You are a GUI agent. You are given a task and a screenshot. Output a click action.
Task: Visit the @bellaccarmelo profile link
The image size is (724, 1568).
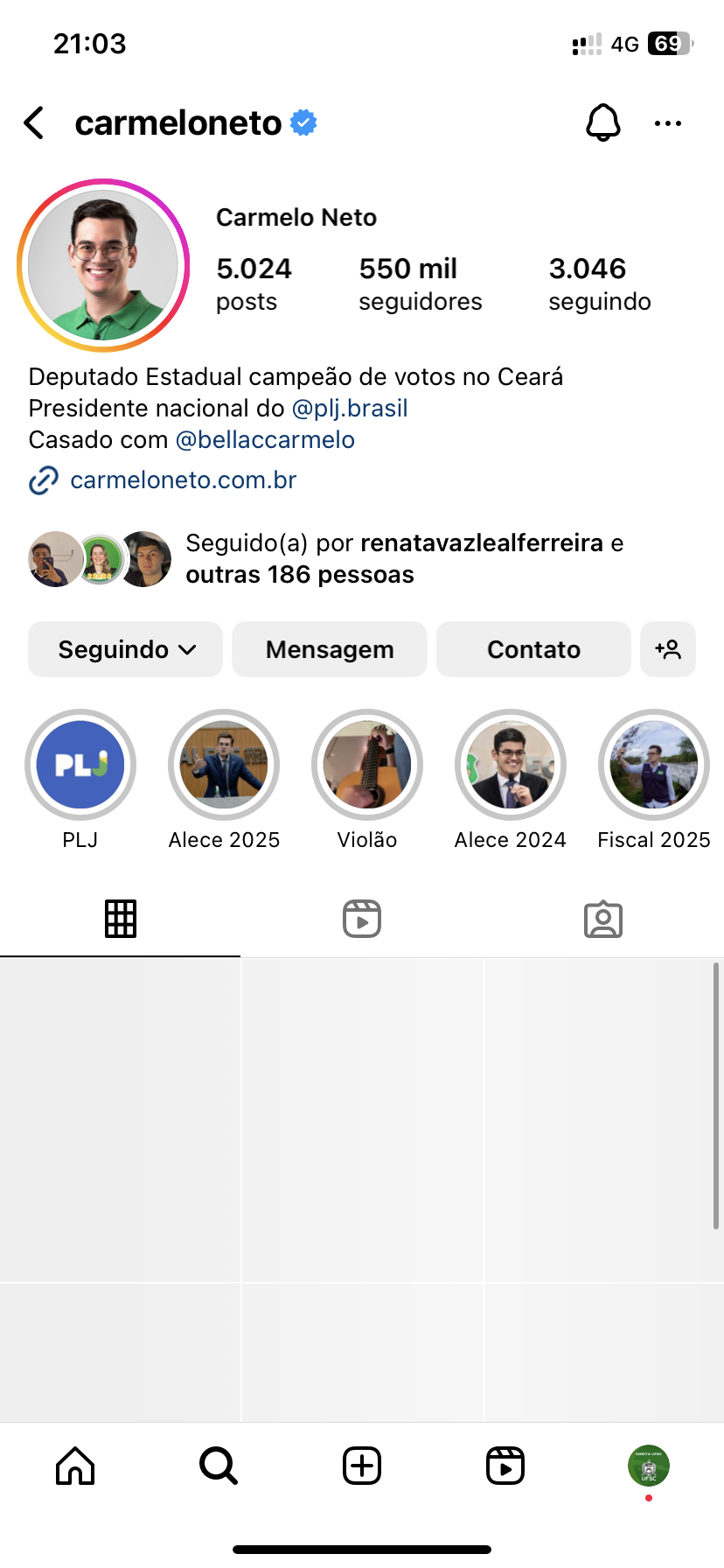click(265, 440)
